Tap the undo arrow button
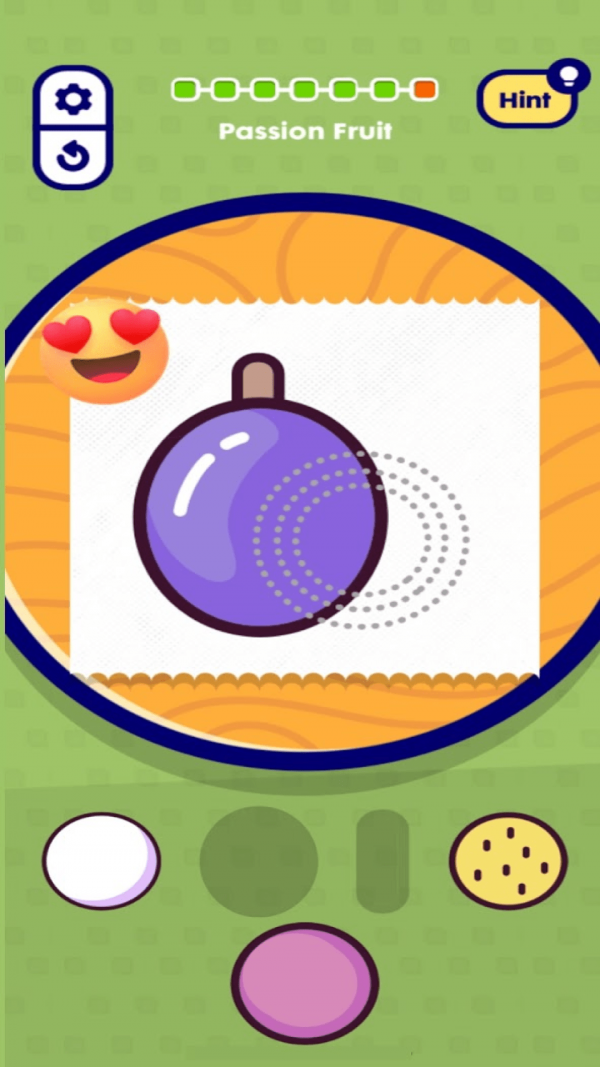Screen dimensions: 600x1067 point(72,156)
